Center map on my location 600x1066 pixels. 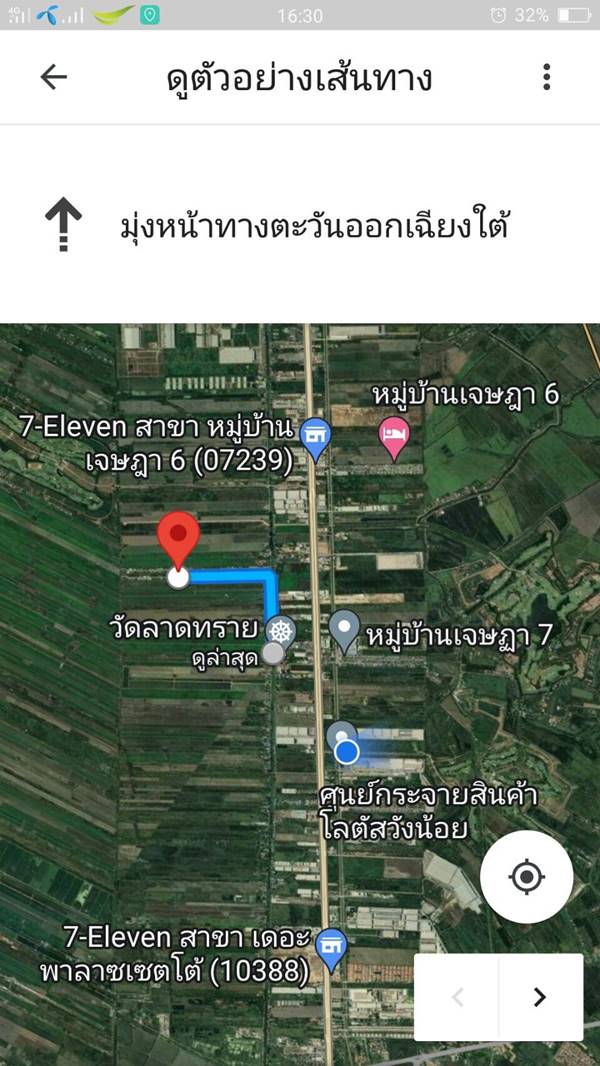coord(527,877)
